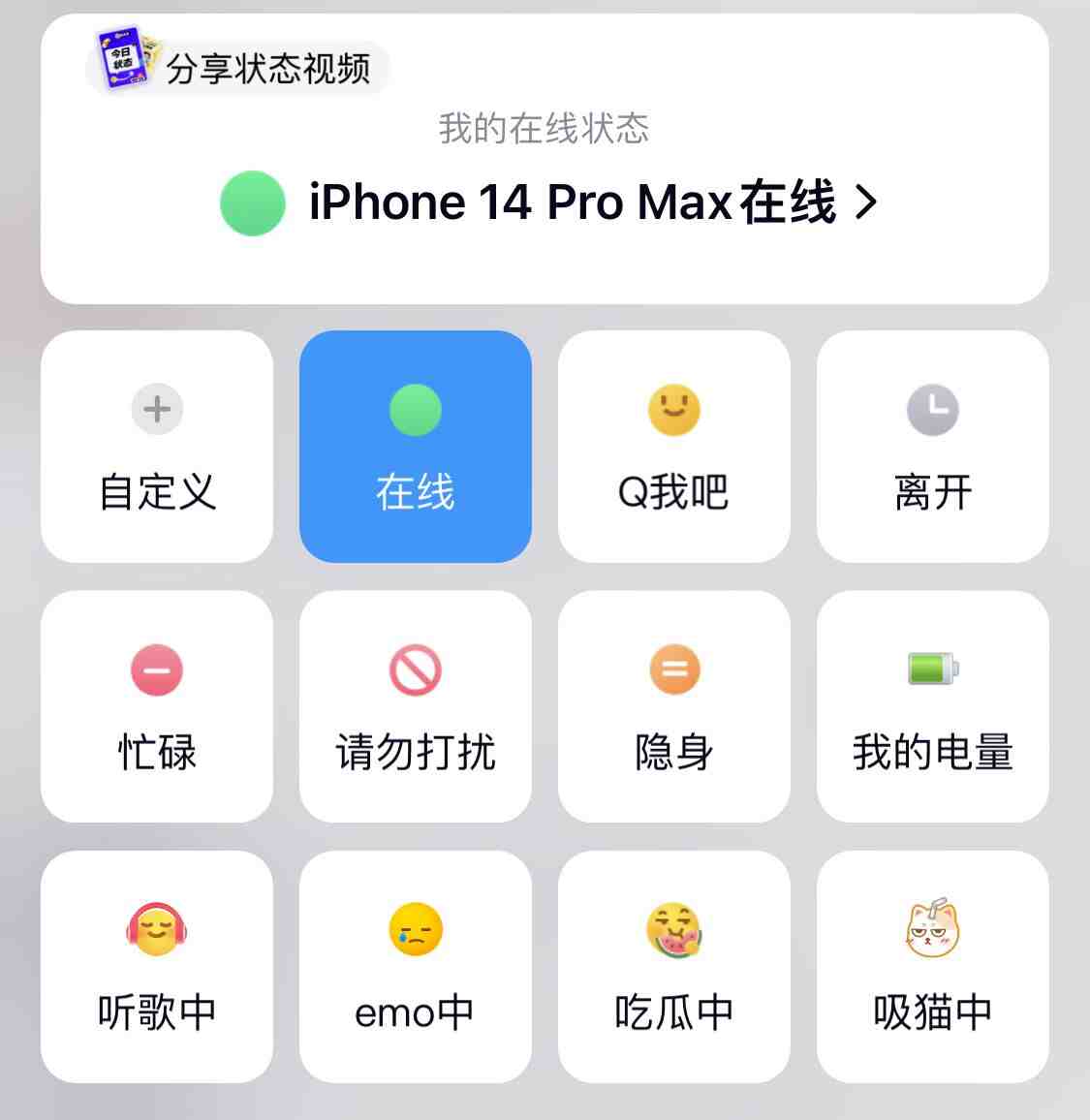This screenshot has width=1090, height=1120.
Task: Click the crying face icon on emo中
Action: tap(415, 929)
